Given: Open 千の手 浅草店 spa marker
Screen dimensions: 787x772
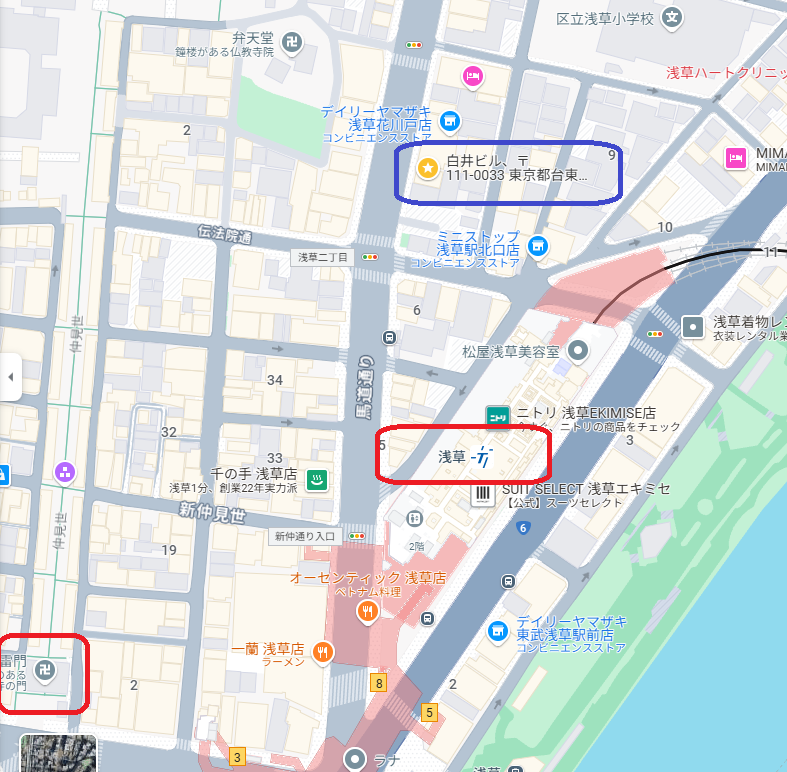Looking at the screenshot, I should pos(317,479).
